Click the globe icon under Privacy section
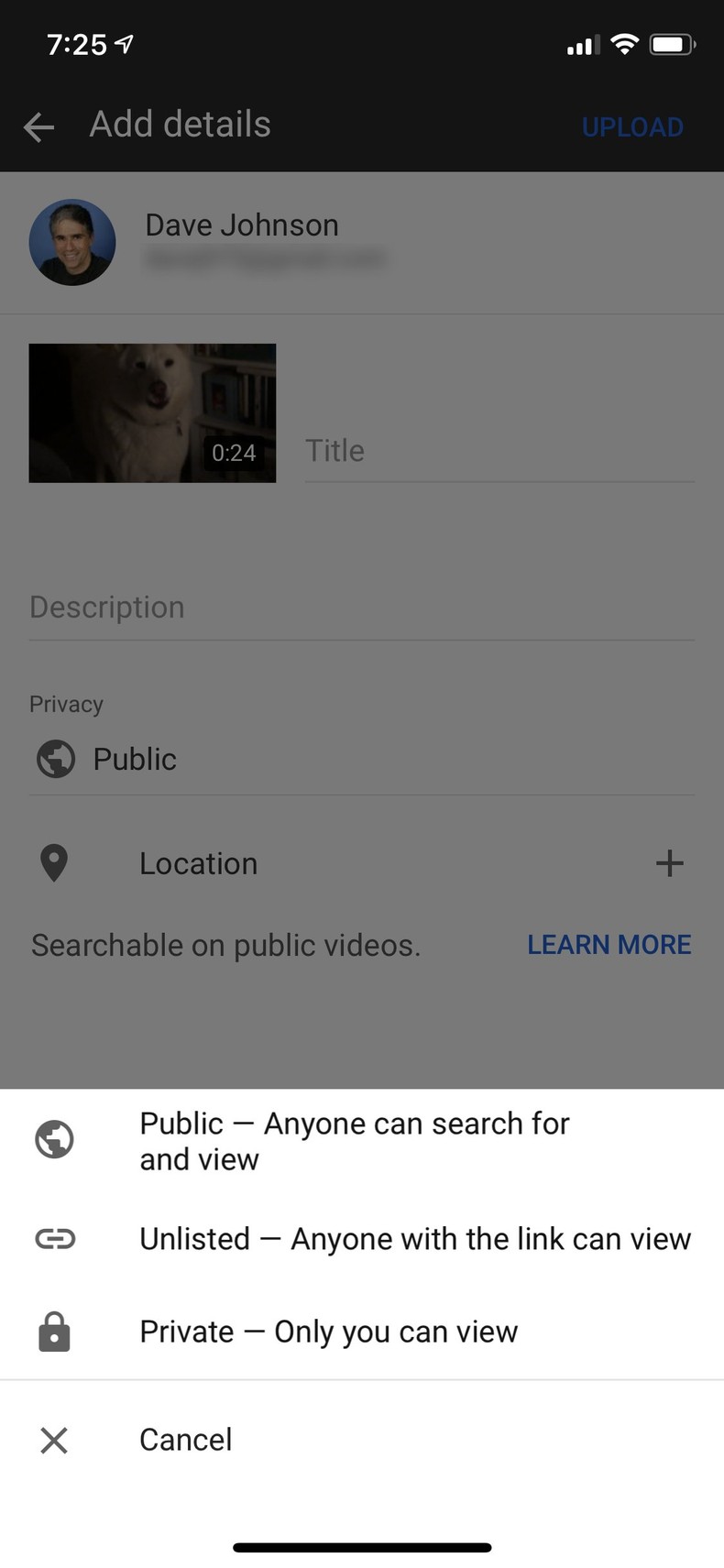 click(x=55, y=759)
